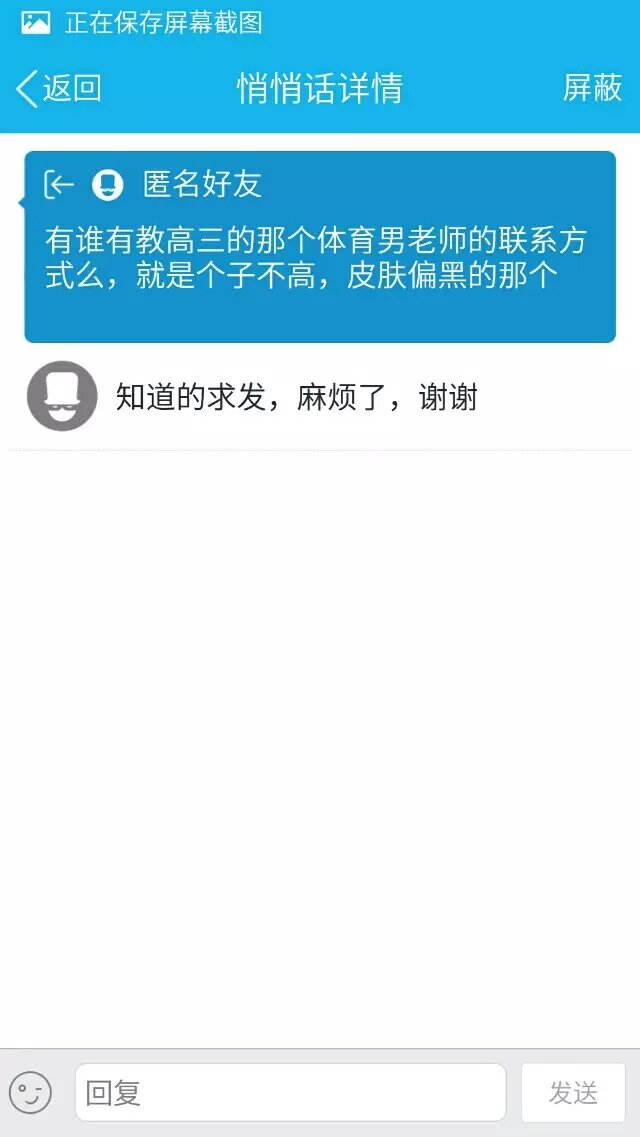The width and height of the screenshot is (640, 1137).
Task: Select the comment 知道的求发，麻烦了，谢谢
Action: pyautogui.click(x=297, y=397)
